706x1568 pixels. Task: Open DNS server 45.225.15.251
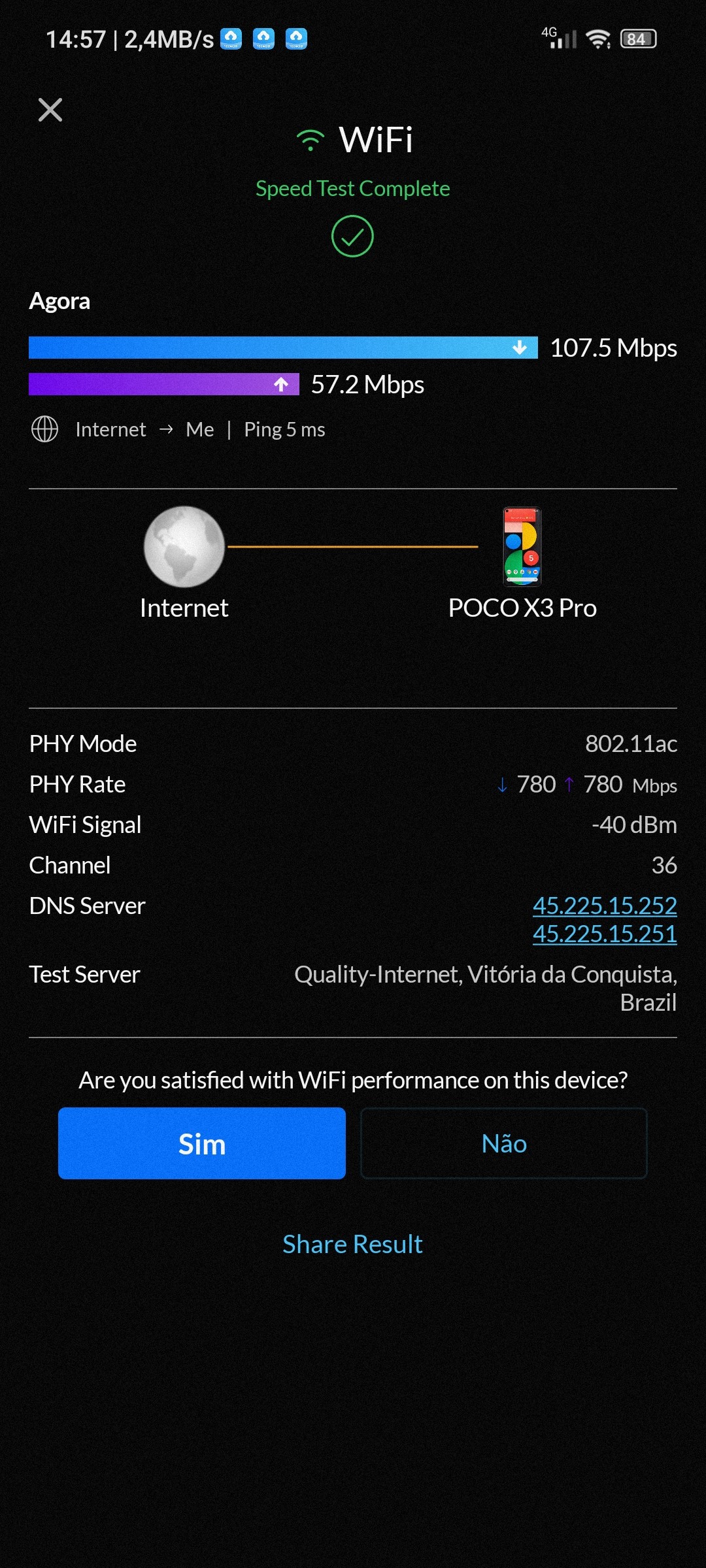(604, 934)
